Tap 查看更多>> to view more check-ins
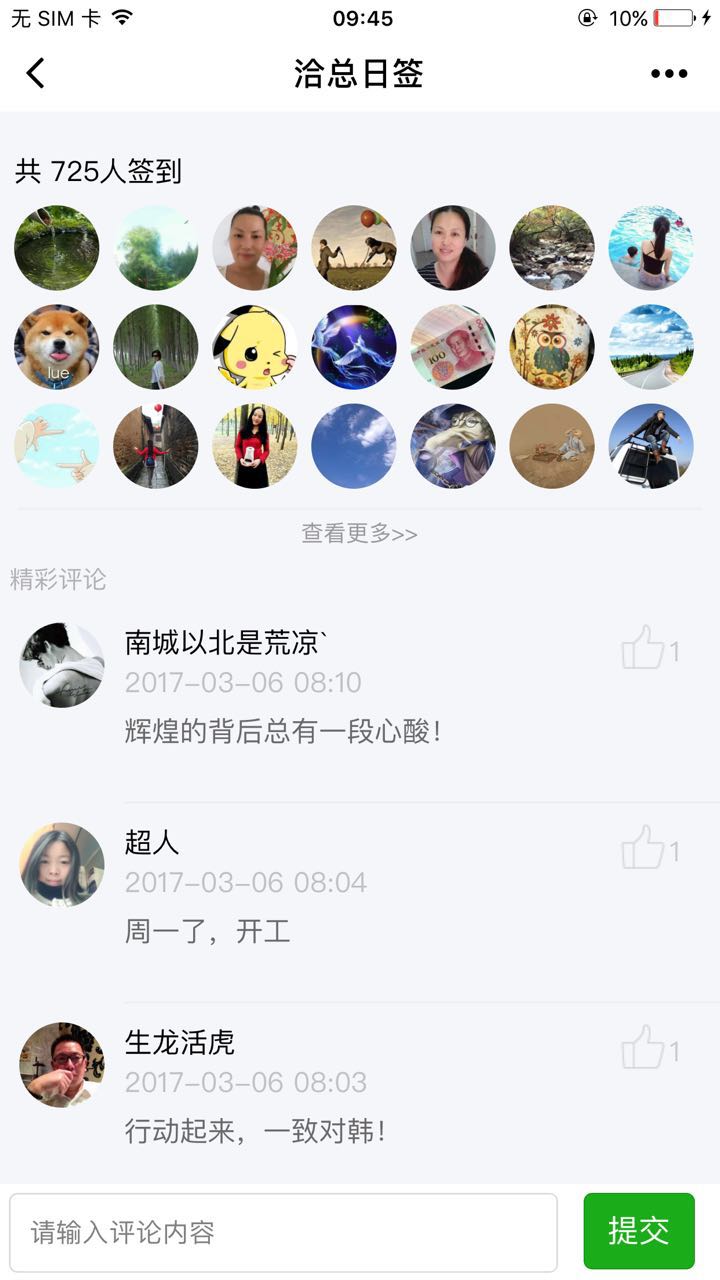 click(359, 533)
